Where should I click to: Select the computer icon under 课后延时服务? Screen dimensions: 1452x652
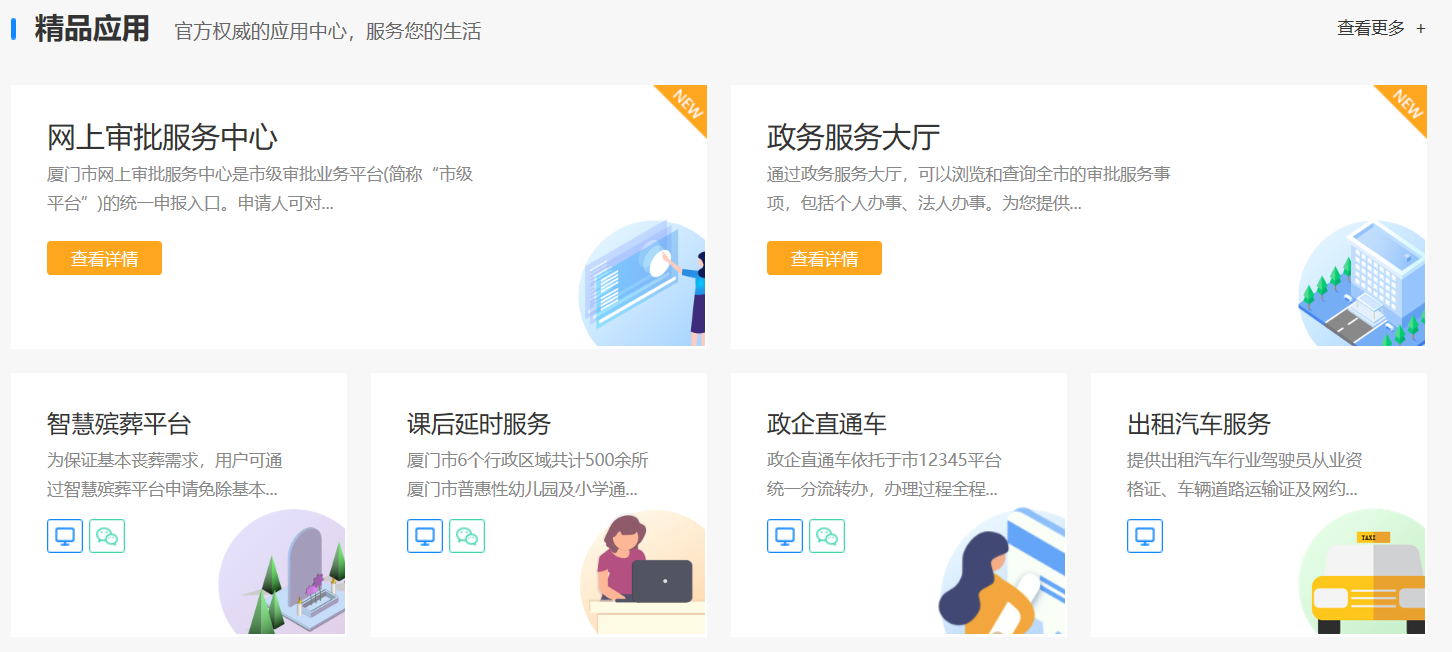point(425,536)
